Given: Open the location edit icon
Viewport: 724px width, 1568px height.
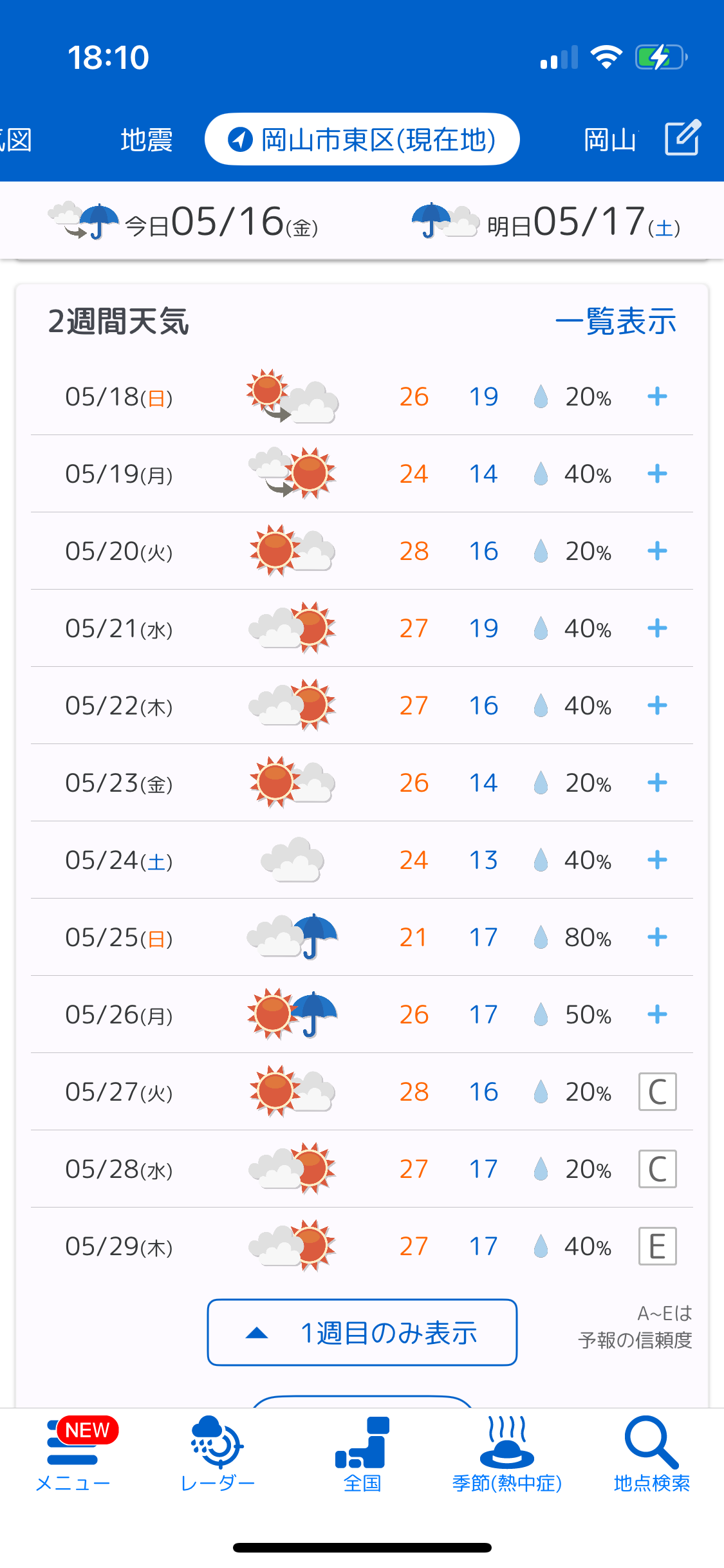Looking at the screenshot, I should coord(683,138).
